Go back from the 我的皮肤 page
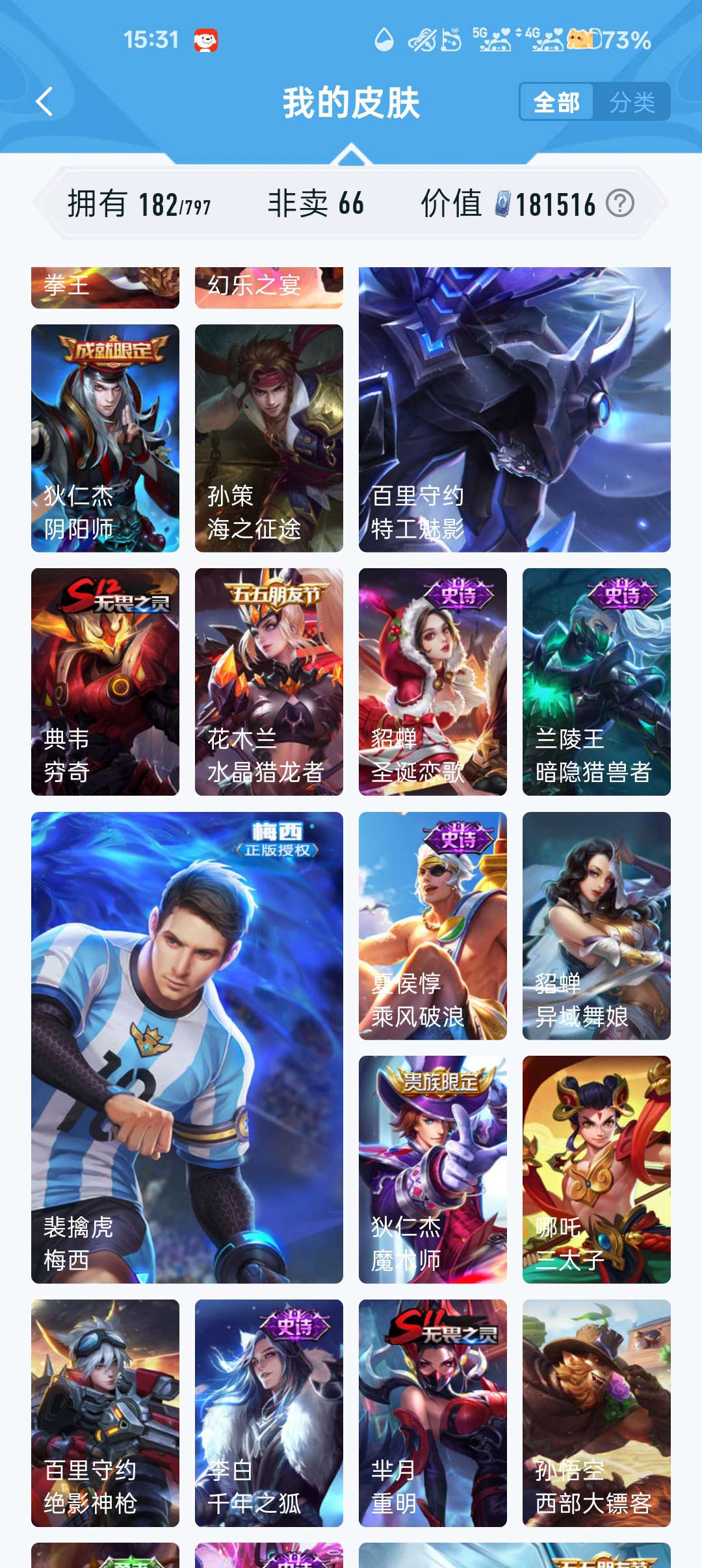The width and height of the screenshot is (702, 1568). 44,102
